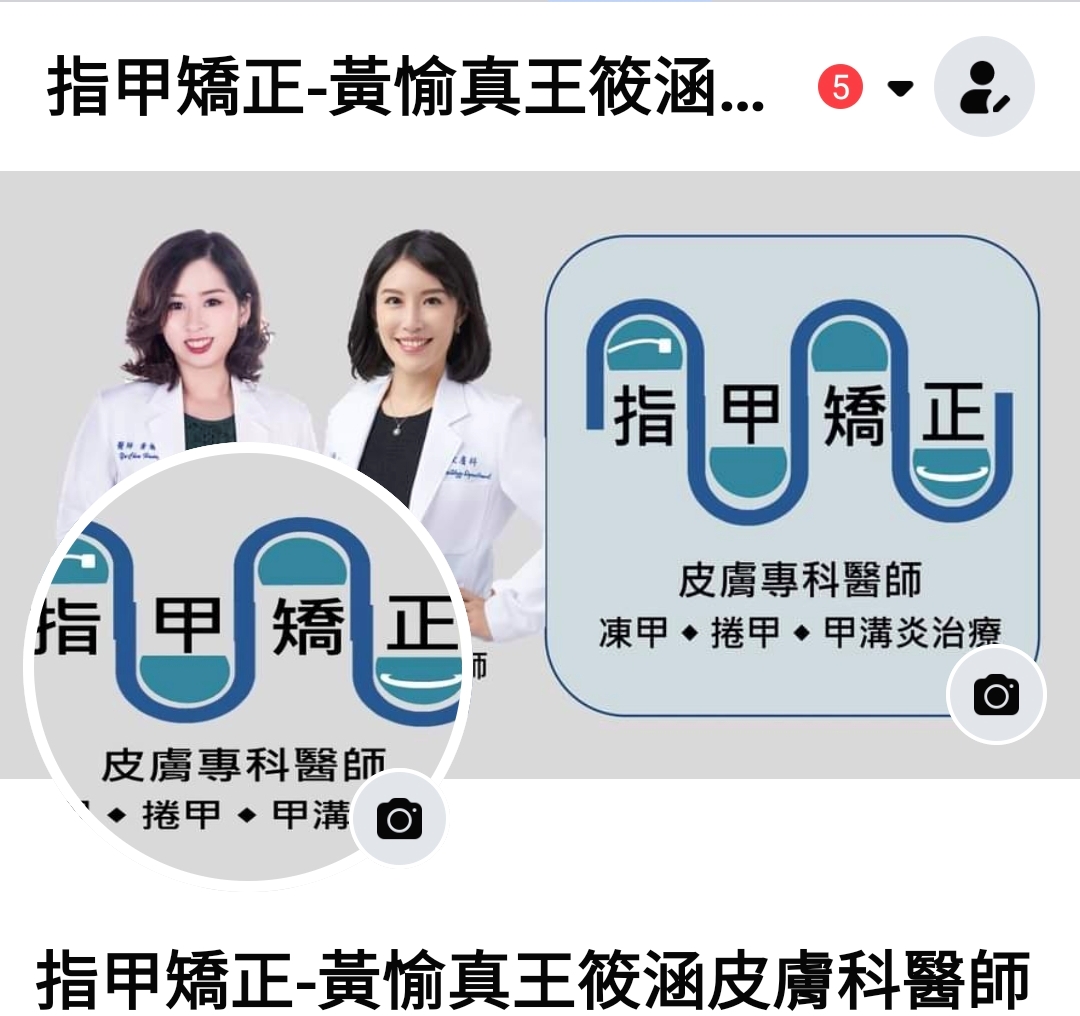
Task: Change the cover photo via camera icon
Action: pyautogui.click(x=996, y=694)
